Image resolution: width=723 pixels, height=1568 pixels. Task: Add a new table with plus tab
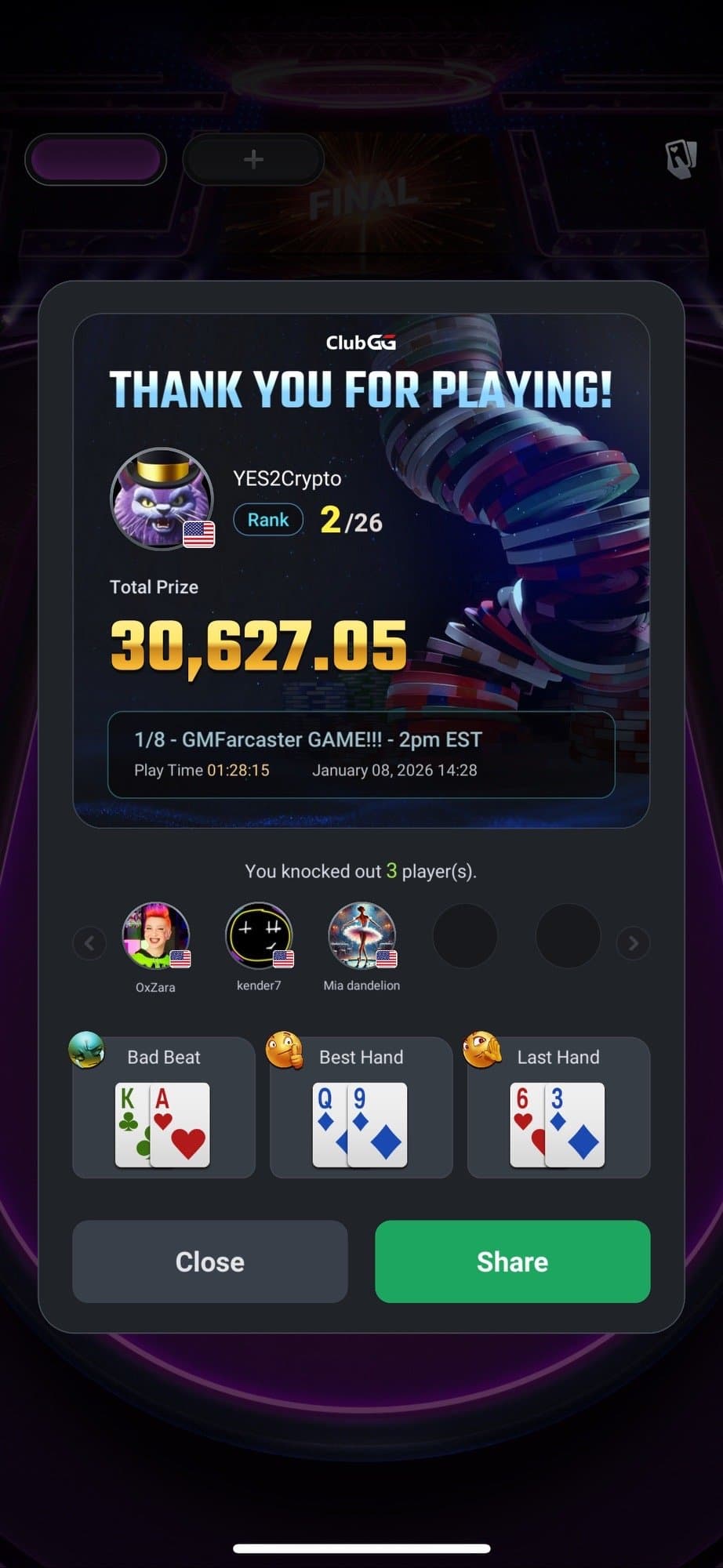tap(253, 160)
